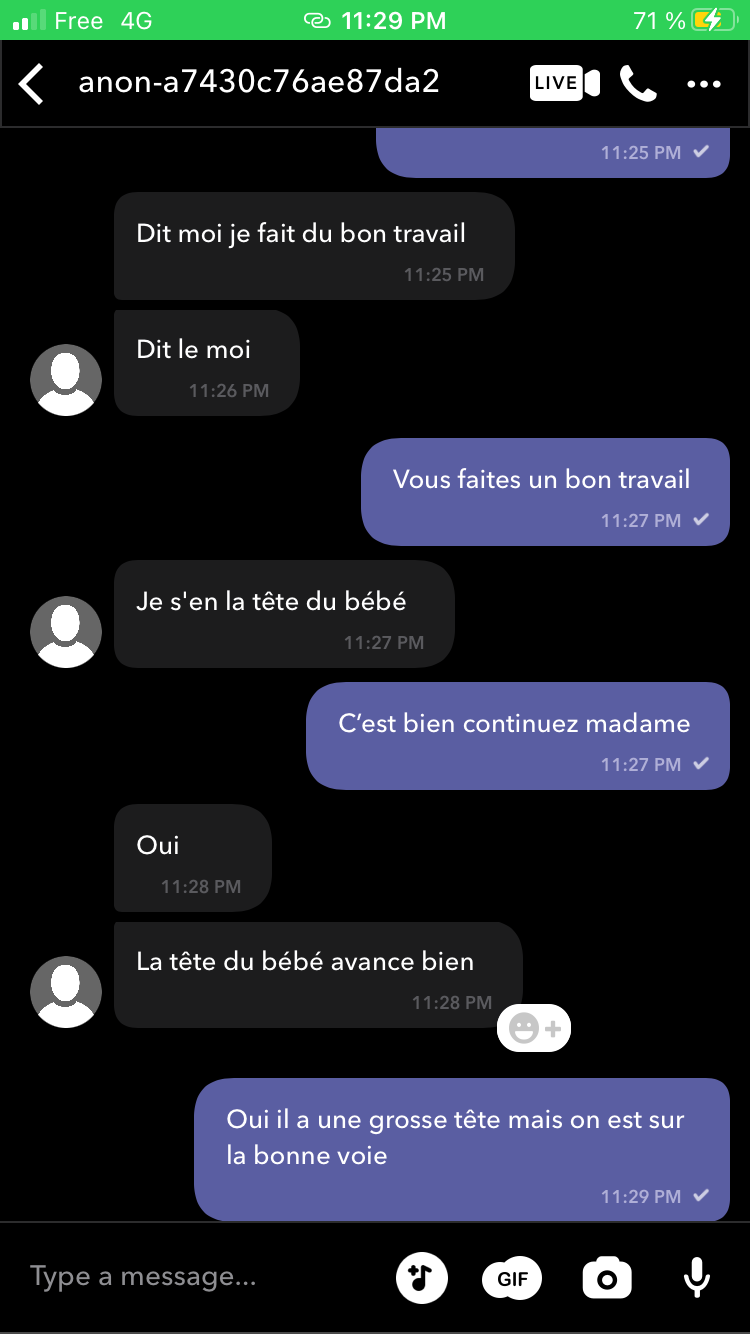Open the music note sticker button
The width and height of the screenshot is (750, 1334).
pyautogui.click(x=422, y=1278)
